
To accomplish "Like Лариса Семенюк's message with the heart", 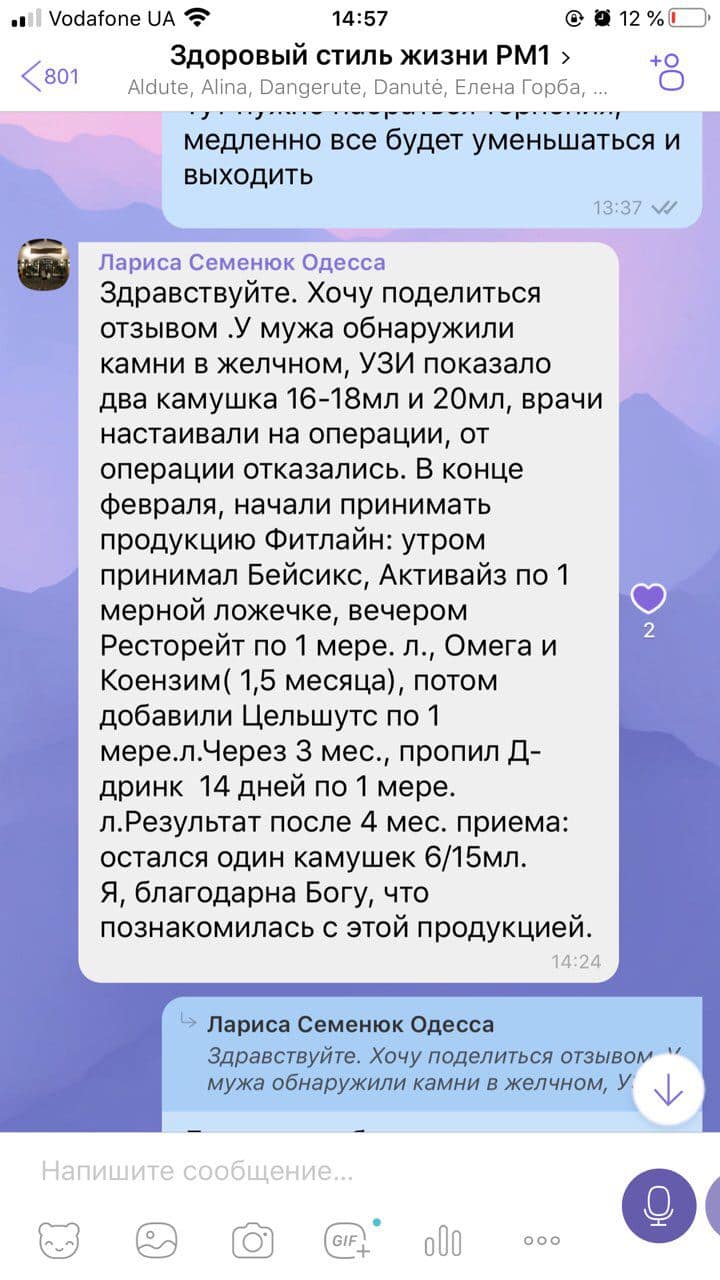I will (649, 599).
